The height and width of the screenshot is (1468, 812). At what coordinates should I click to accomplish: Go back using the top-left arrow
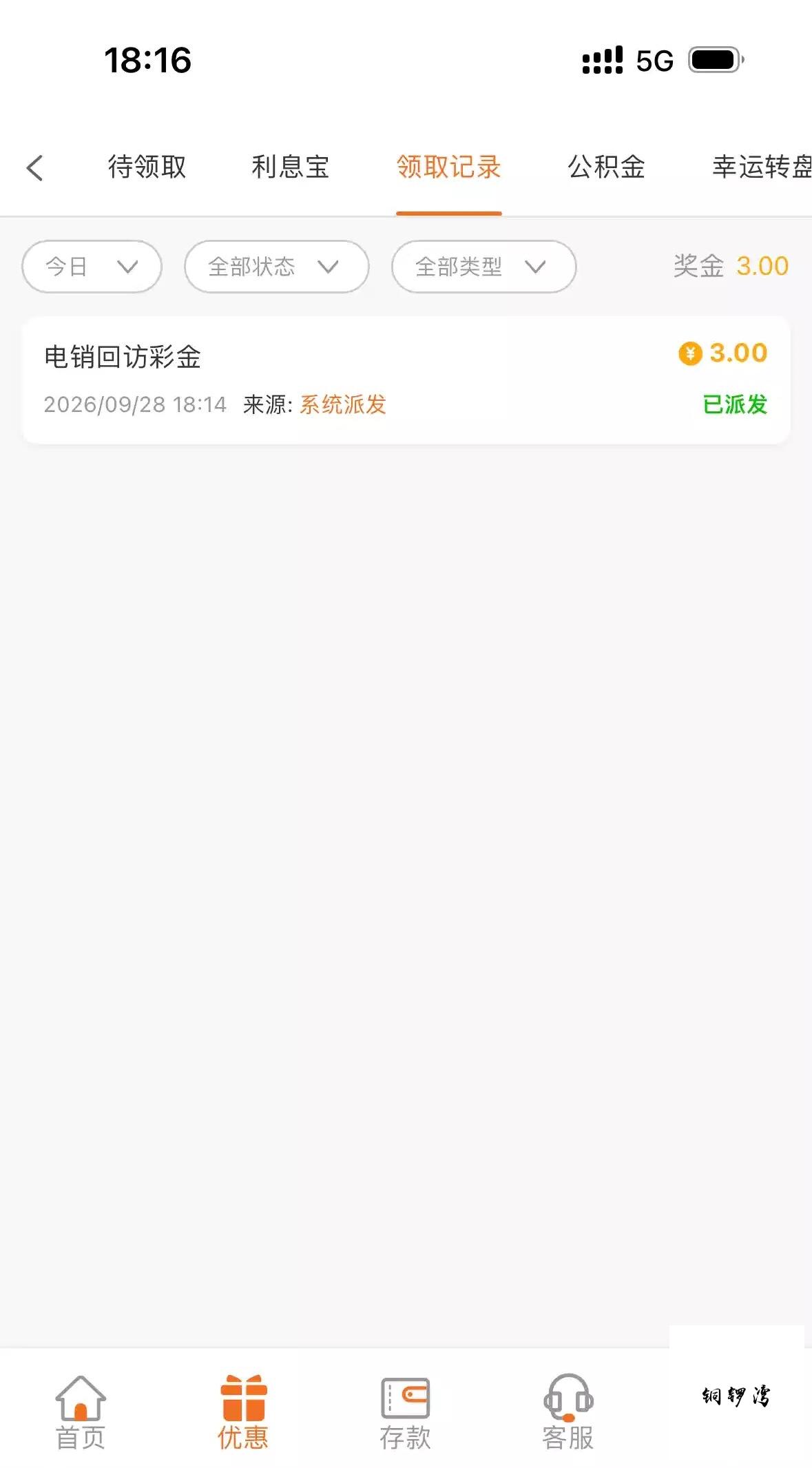pyautogui.click(x=34, y=167)
